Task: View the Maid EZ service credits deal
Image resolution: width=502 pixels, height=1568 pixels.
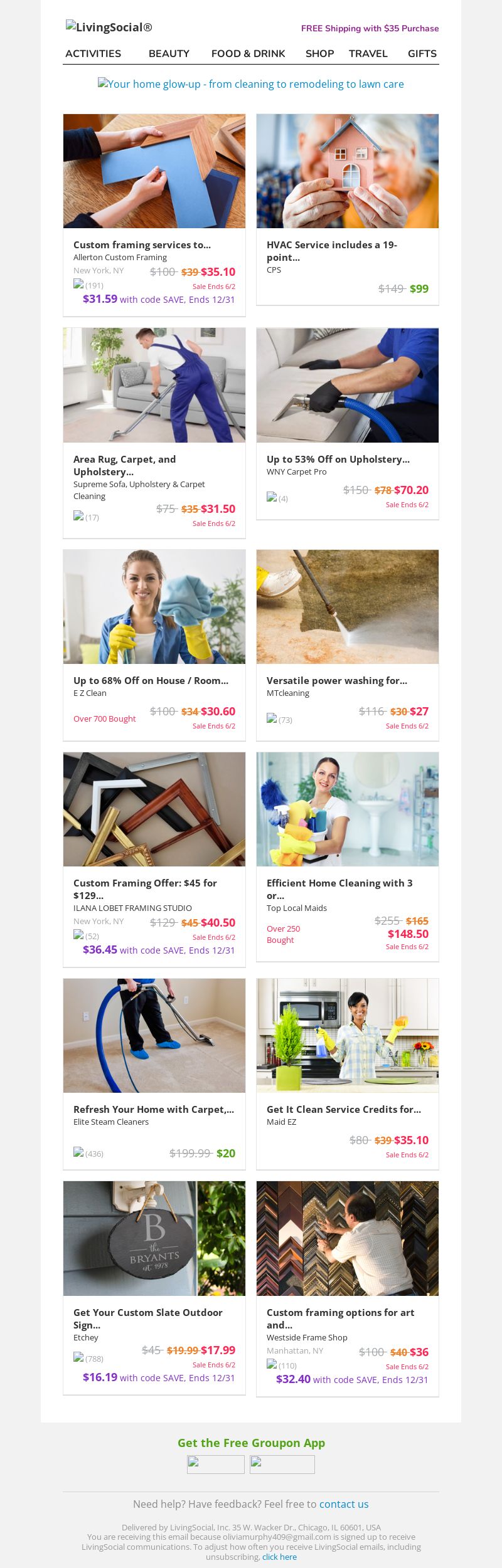Action: pyautogui.click(x=343, y=1110)
